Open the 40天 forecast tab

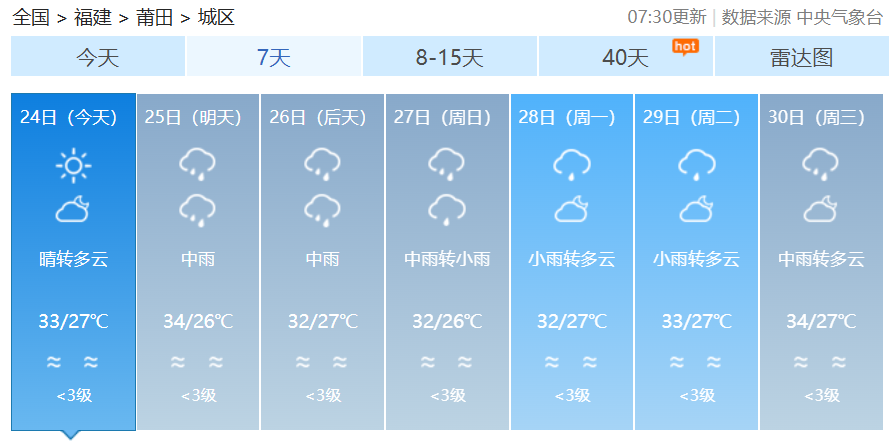(625, 57)
